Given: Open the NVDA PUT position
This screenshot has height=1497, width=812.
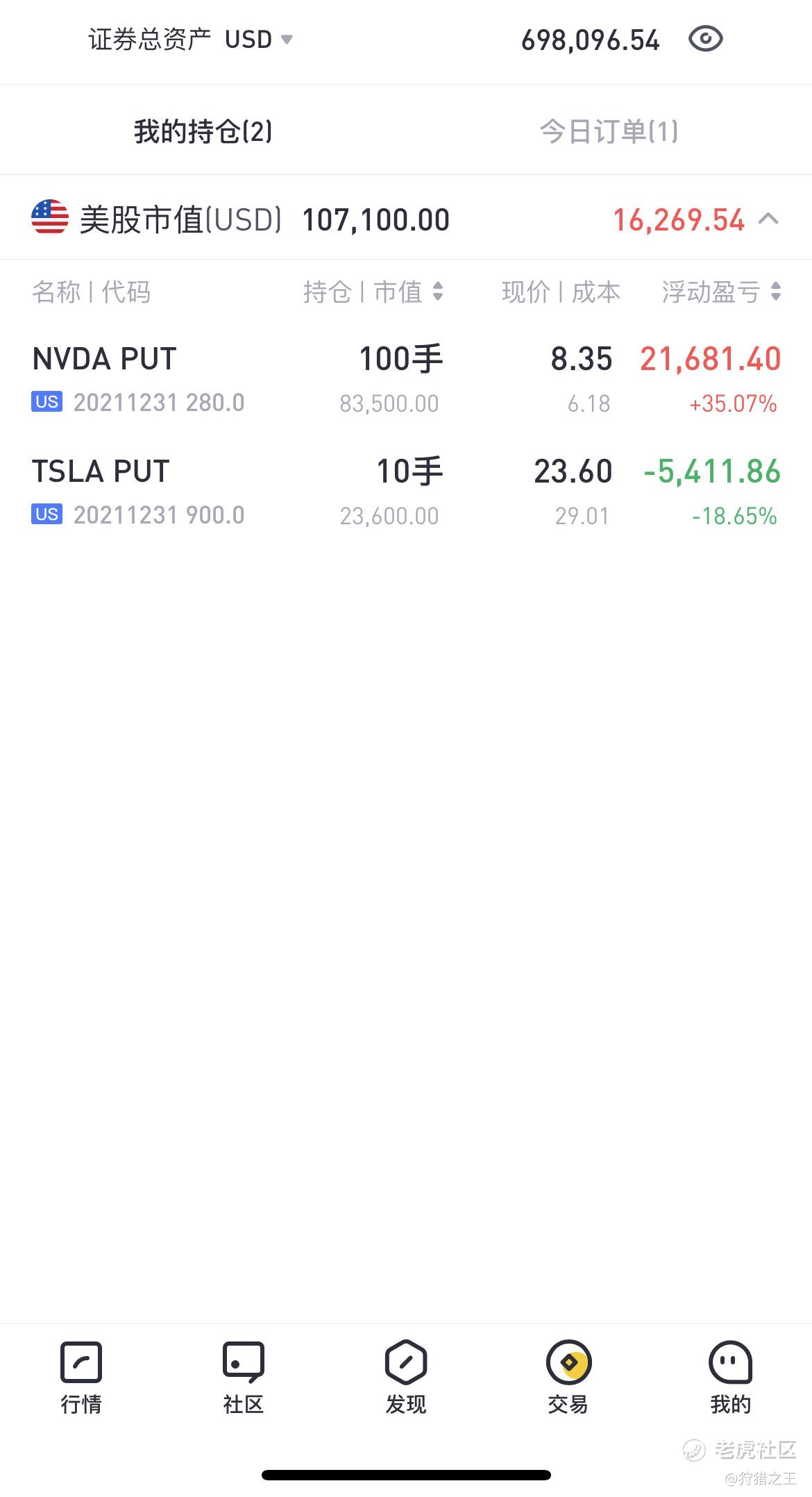Looking at the screenshot, I should (406, 380).
